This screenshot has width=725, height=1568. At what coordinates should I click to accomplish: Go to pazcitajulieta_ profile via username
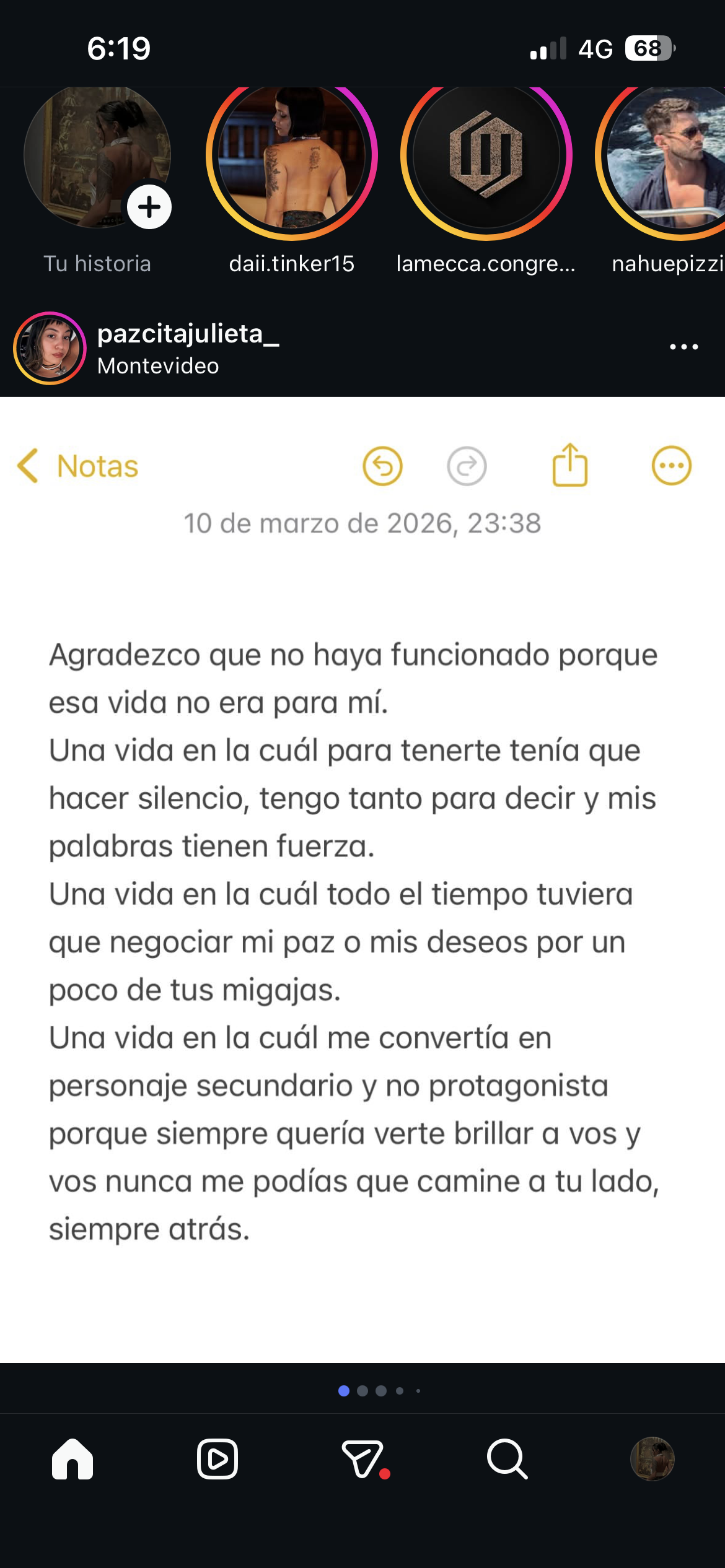pos(188,334)
